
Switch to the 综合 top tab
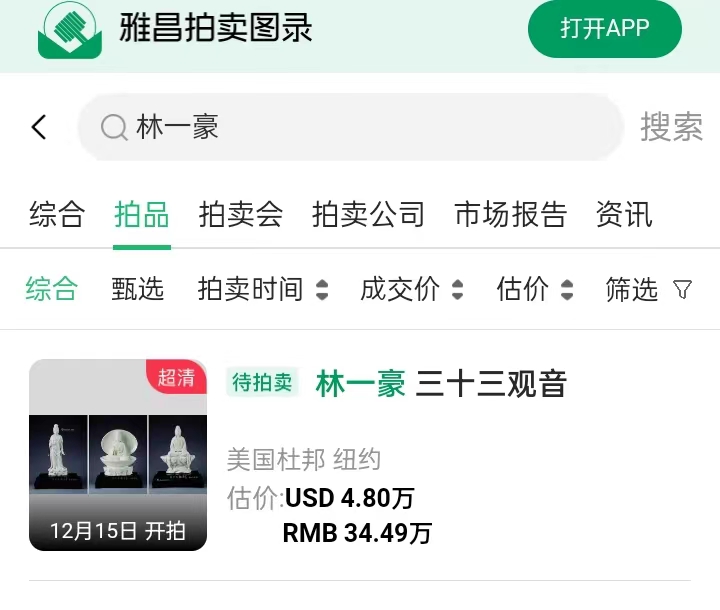[57, 215]
